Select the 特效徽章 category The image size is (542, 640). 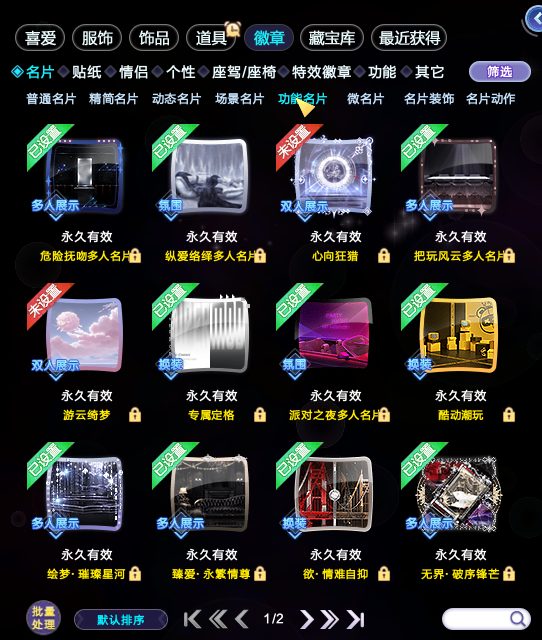tap(321, 72)
